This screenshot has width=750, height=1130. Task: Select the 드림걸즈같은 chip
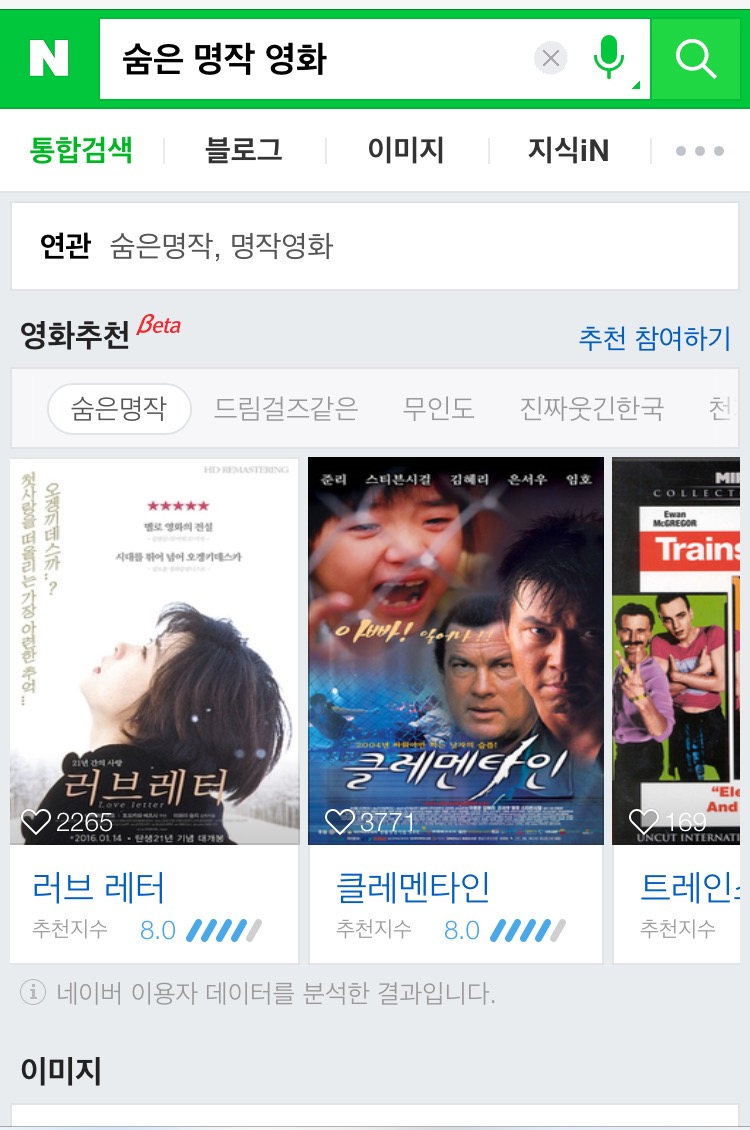tap(286, 409)
